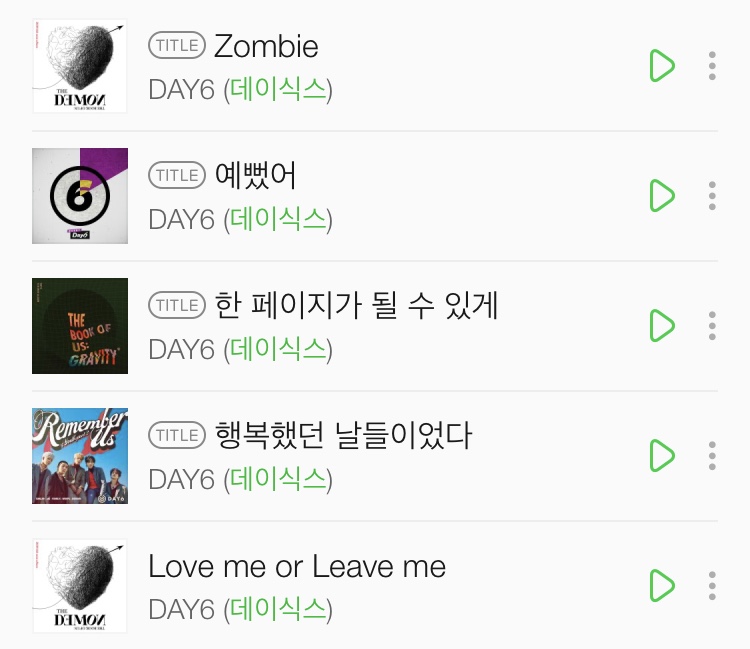The image size is (750, 649).
Task: Open the 행복했던 날들이었다 song row
Action: pos(343,436)
